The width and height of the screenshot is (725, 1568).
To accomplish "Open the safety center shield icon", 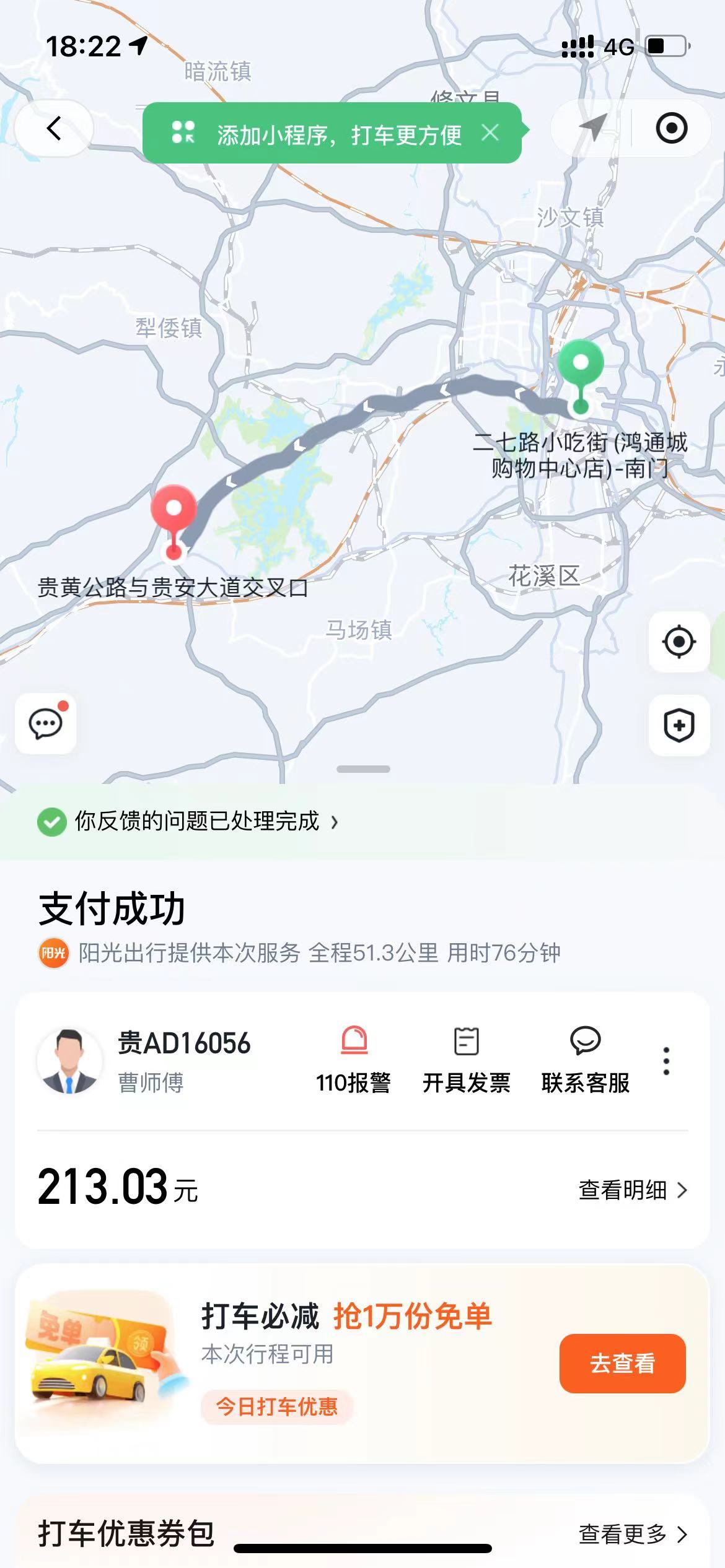I will click(x=679, y=725).
